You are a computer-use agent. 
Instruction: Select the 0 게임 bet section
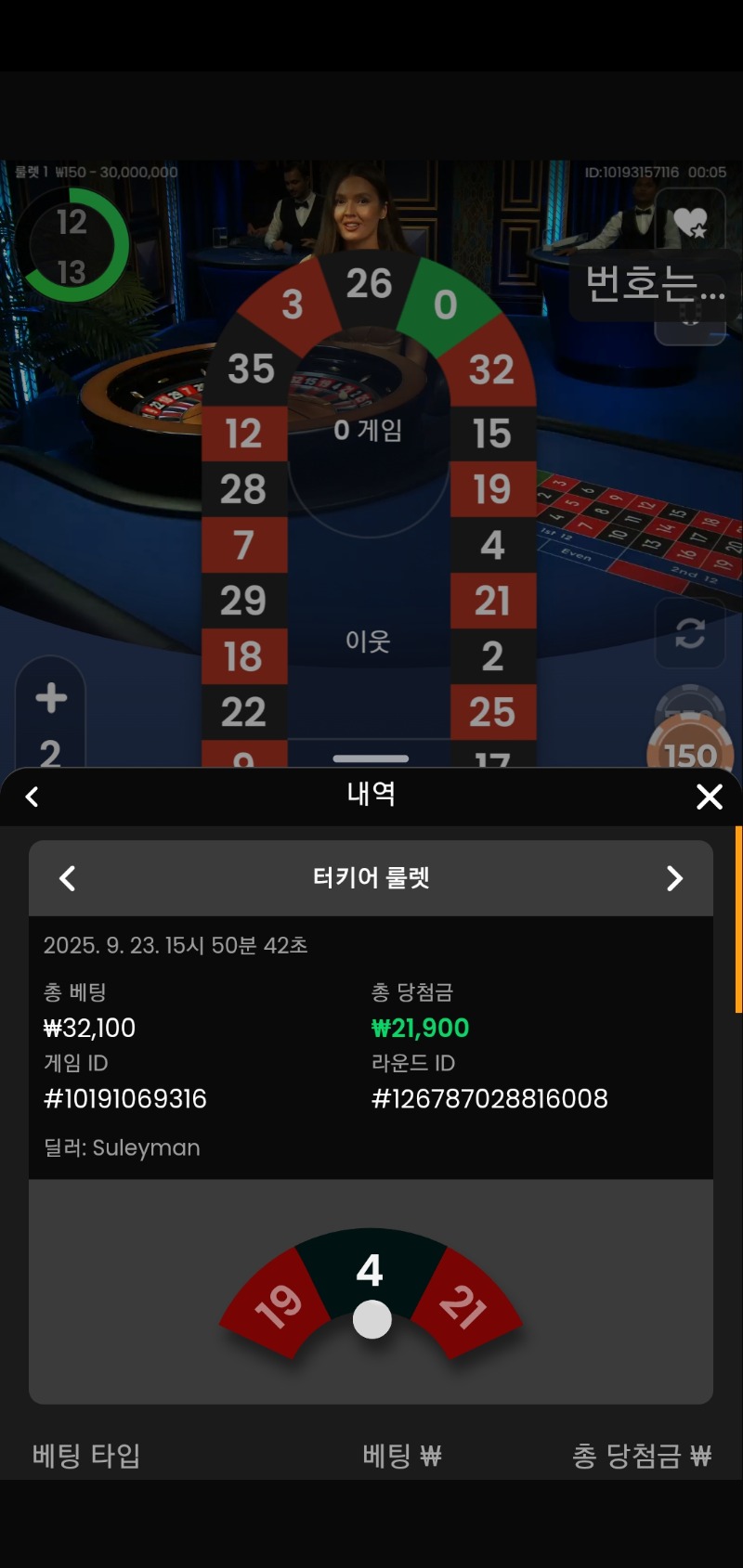pyautogui.click(x=368, y=431)
